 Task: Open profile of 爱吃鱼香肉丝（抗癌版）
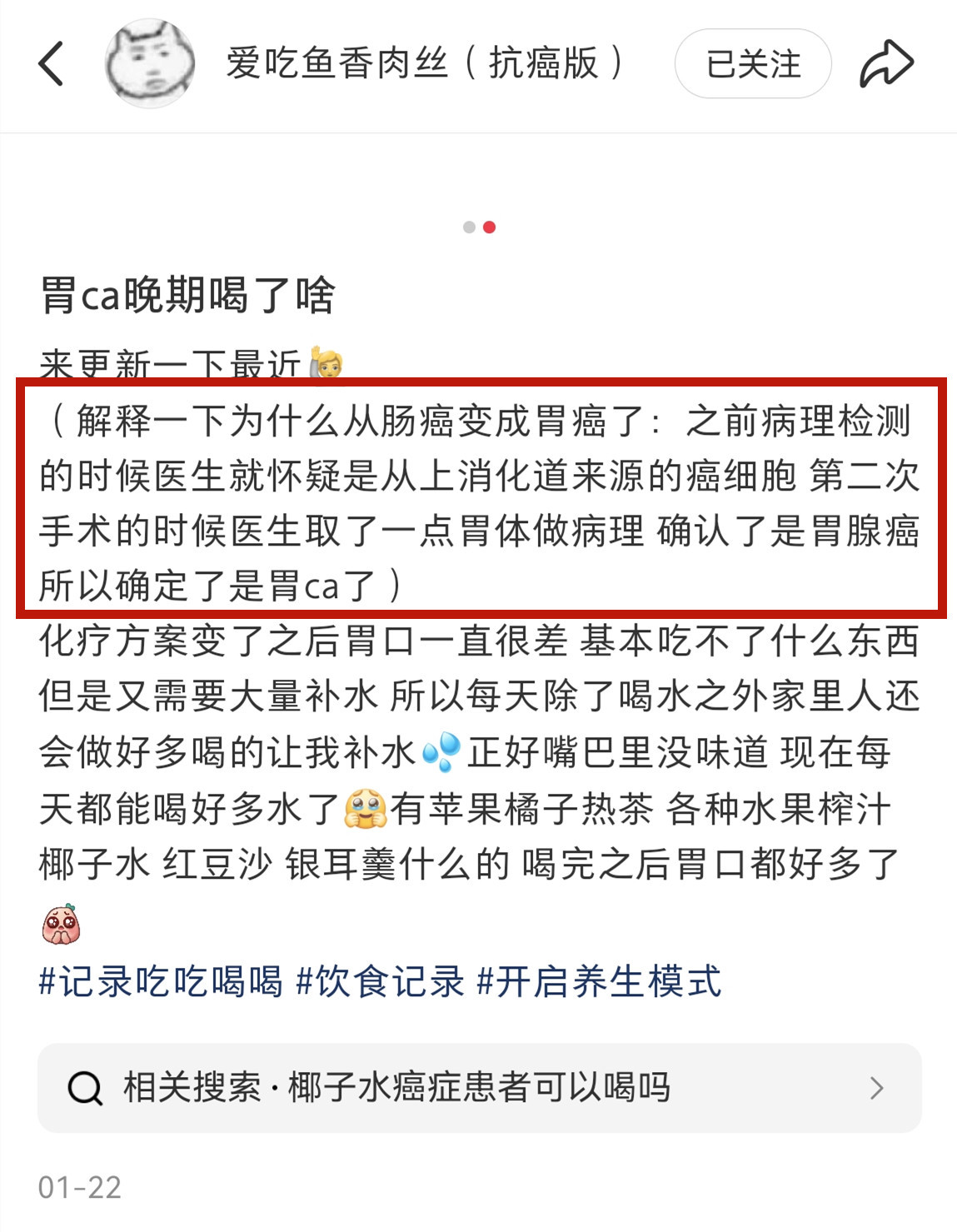[424, 64]
